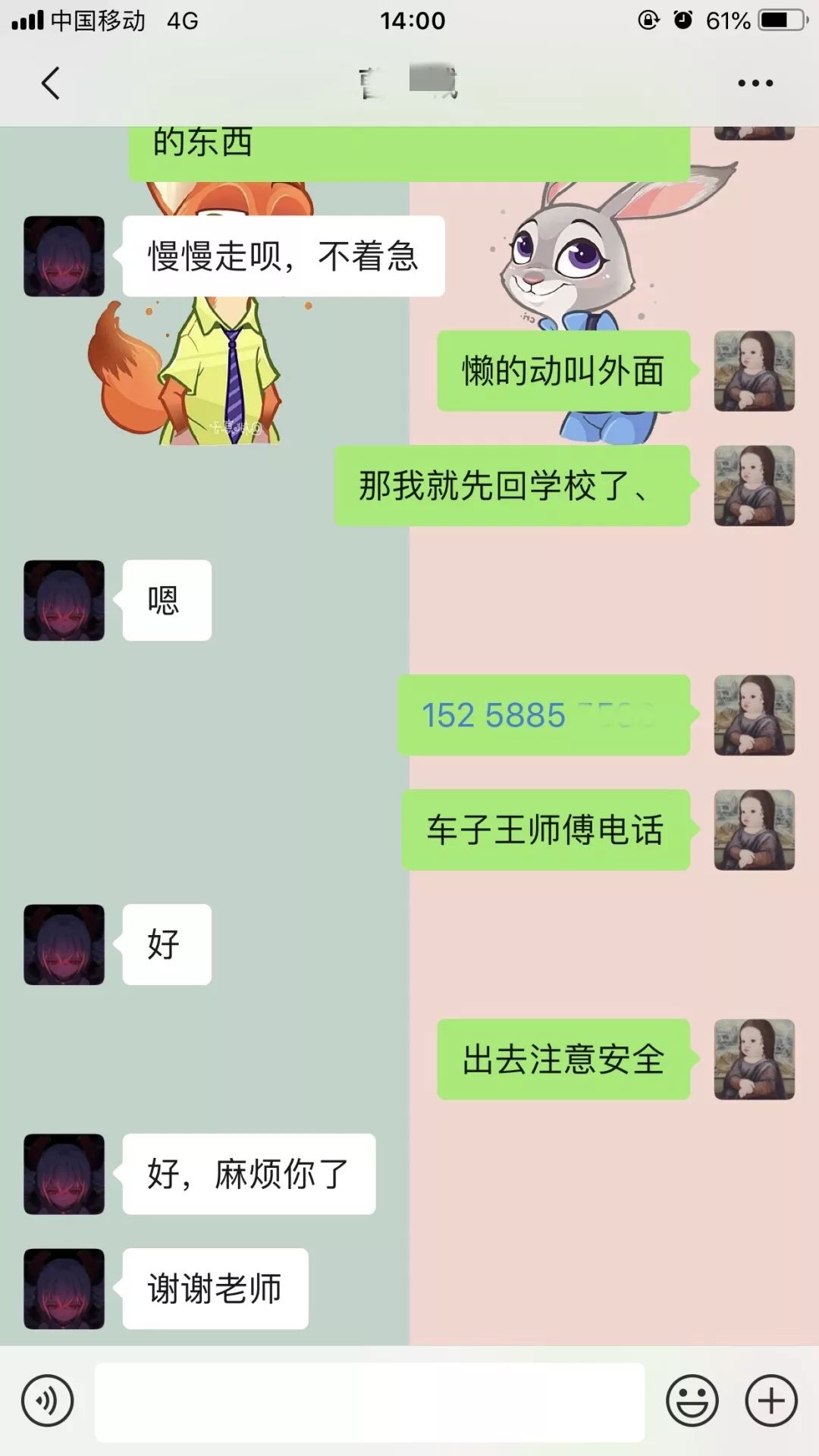Screen dimensions: 819x1456
Task: Switch to voice message input
Action: [x=47, y=1401]
